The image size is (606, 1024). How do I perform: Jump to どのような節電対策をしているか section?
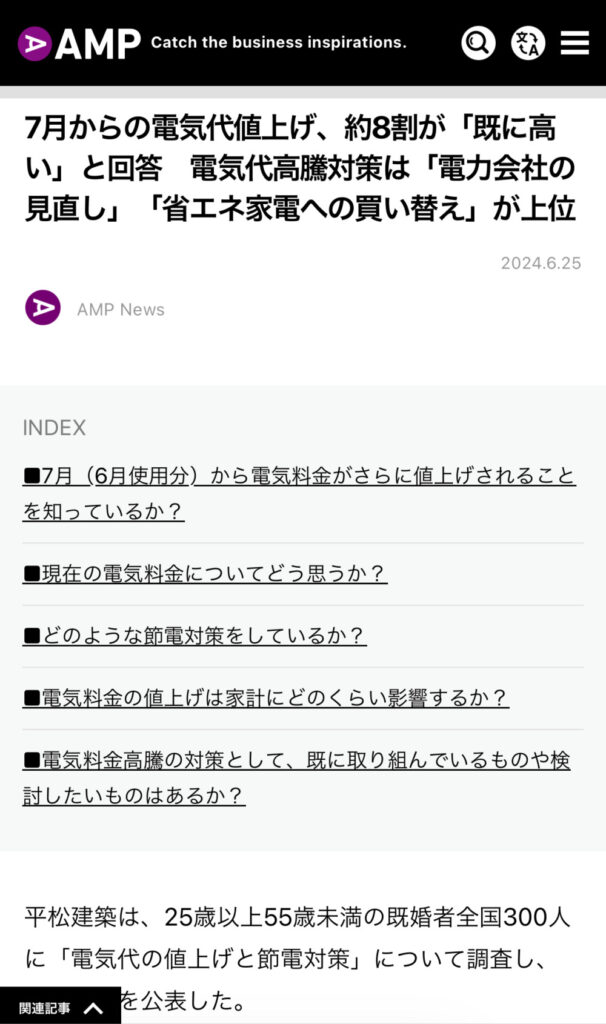pos(194,636)
